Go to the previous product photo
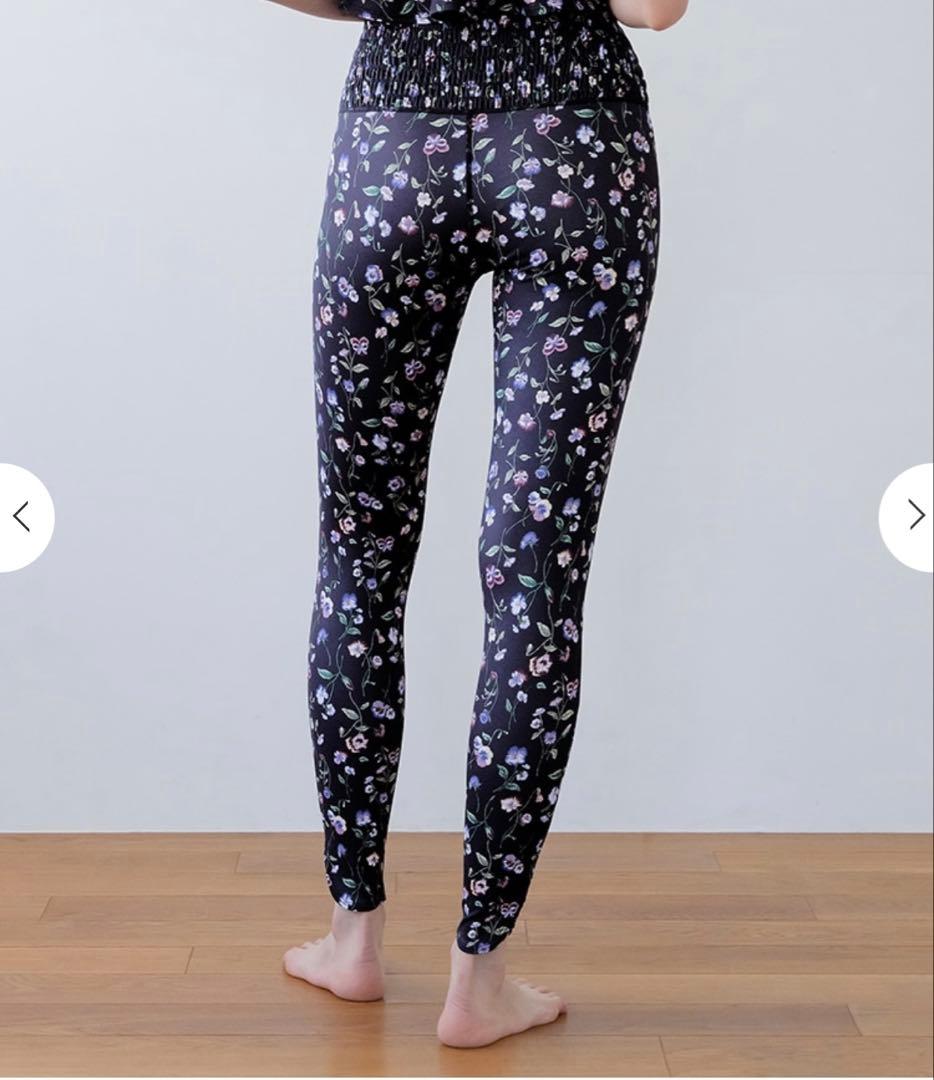Screen dimensions: 934x1080 coord(22,517)
